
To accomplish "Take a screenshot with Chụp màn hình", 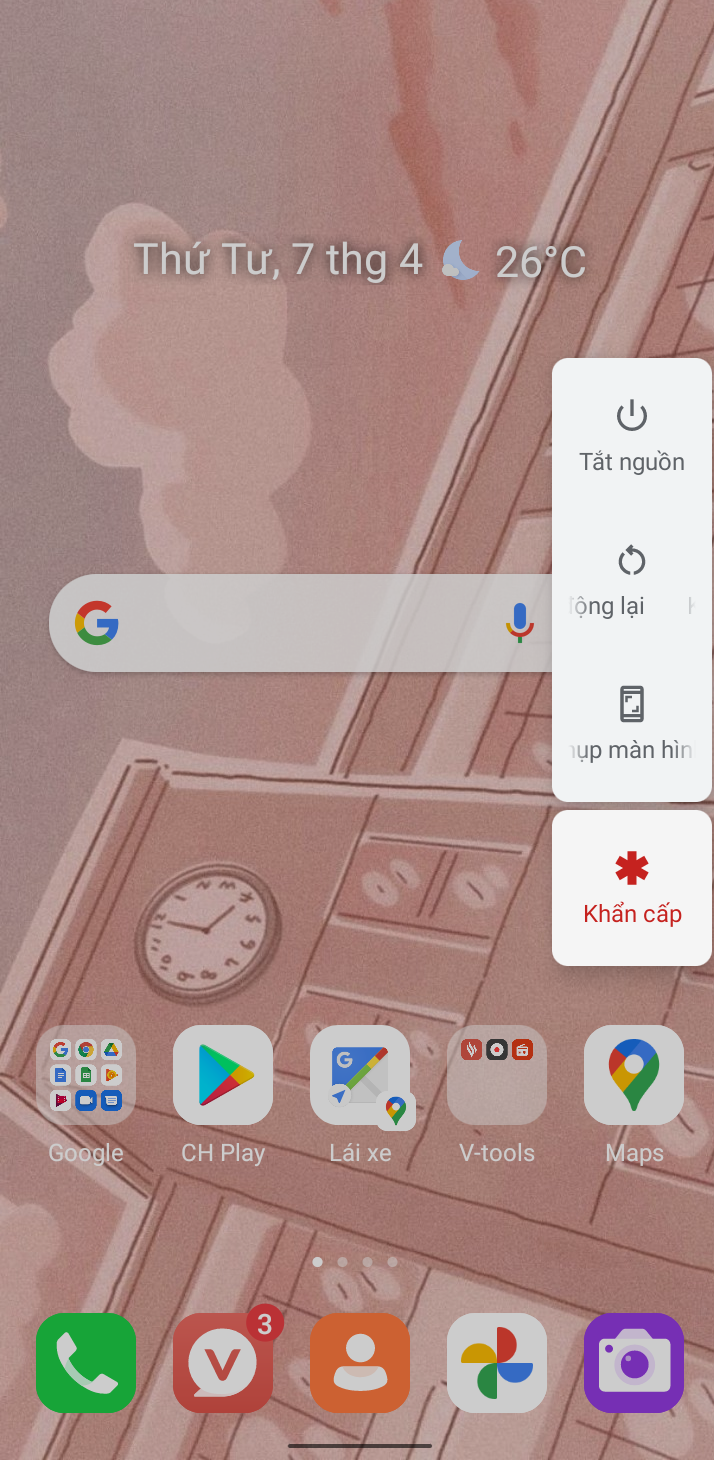I will point(632,724).
